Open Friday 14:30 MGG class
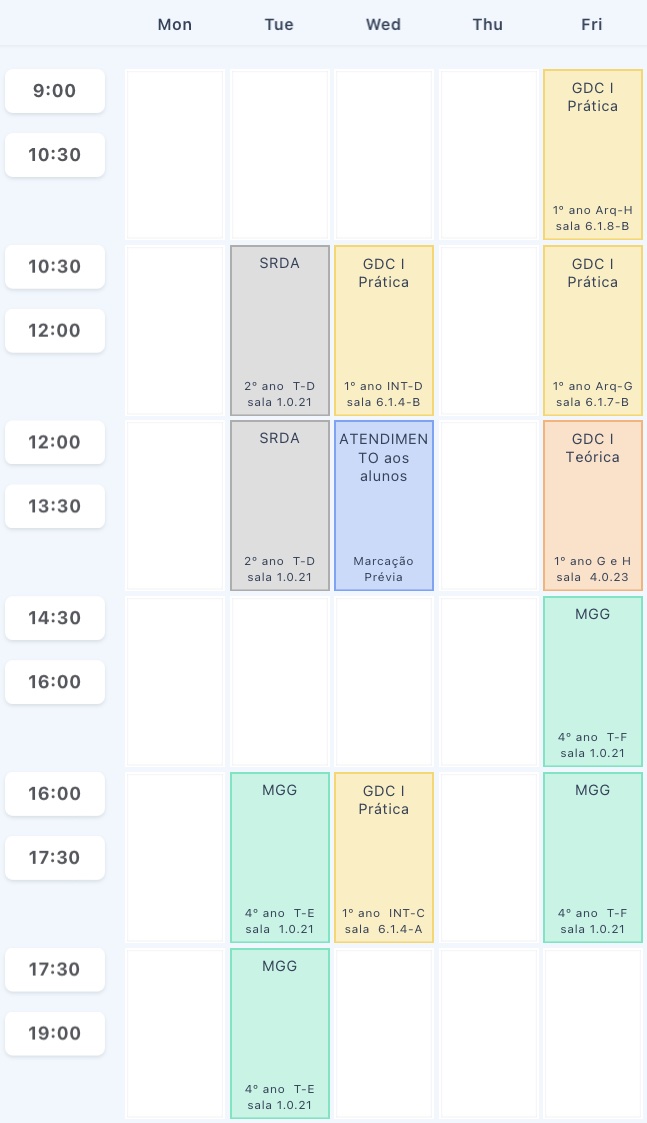Viewport: 647px width, 1123px height. (x=593, y=682)
